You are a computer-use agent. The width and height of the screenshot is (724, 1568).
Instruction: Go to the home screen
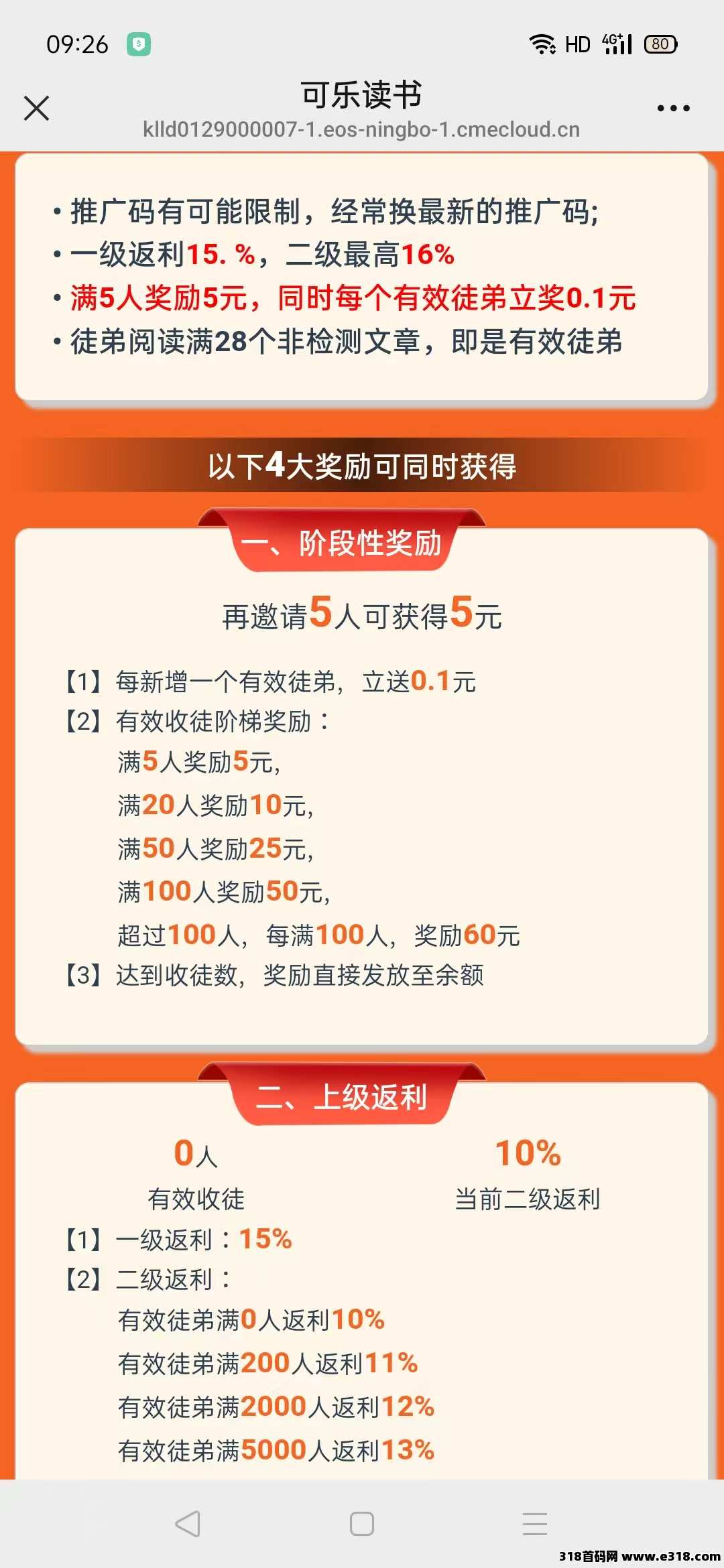(362, 1524)
